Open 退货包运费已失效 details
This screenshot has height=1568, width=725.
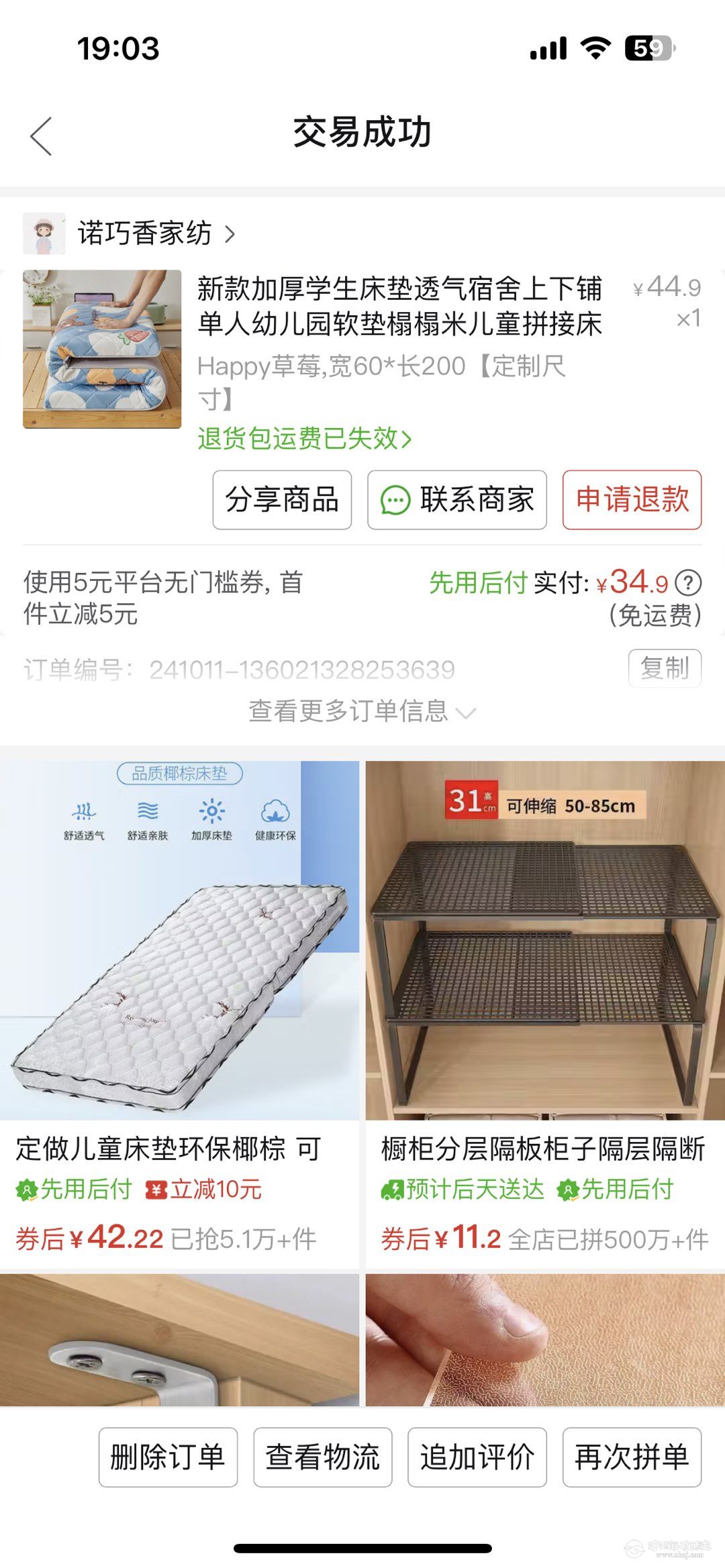coord(304,439)
